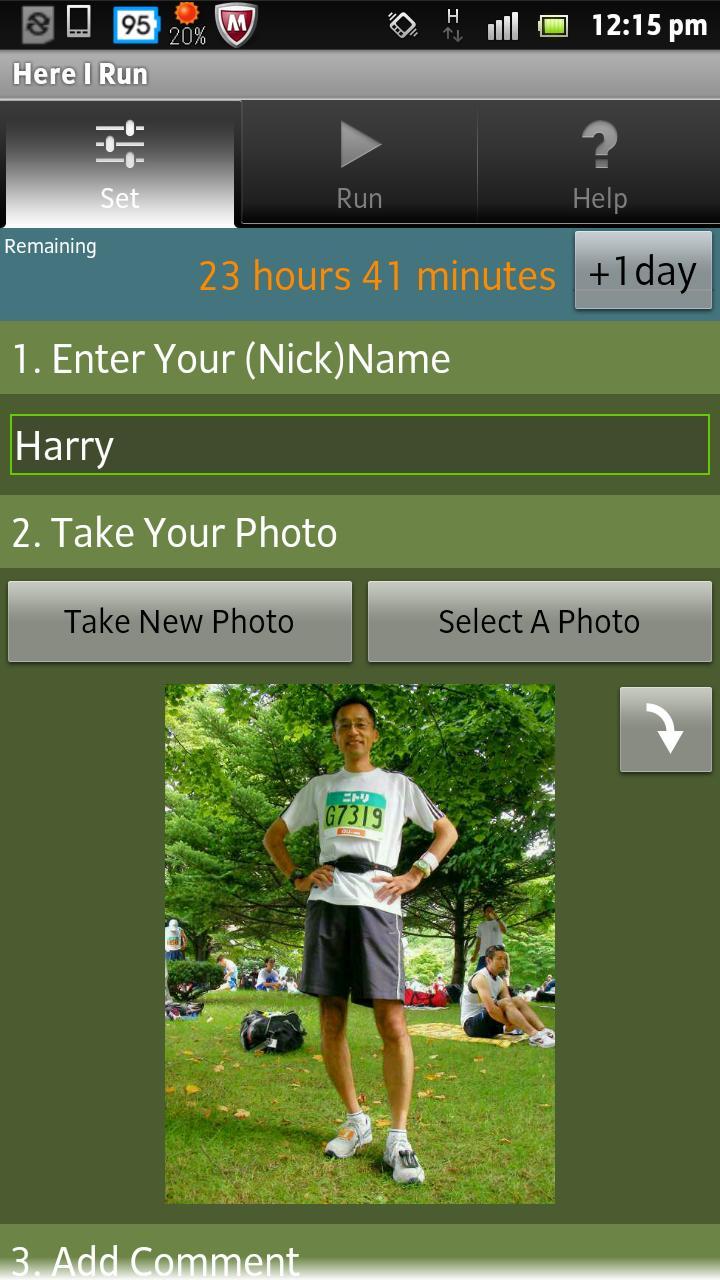The width and height of the screenshot is (720, 1280).
Task: Open the Help tab
Action: point(599,165)
